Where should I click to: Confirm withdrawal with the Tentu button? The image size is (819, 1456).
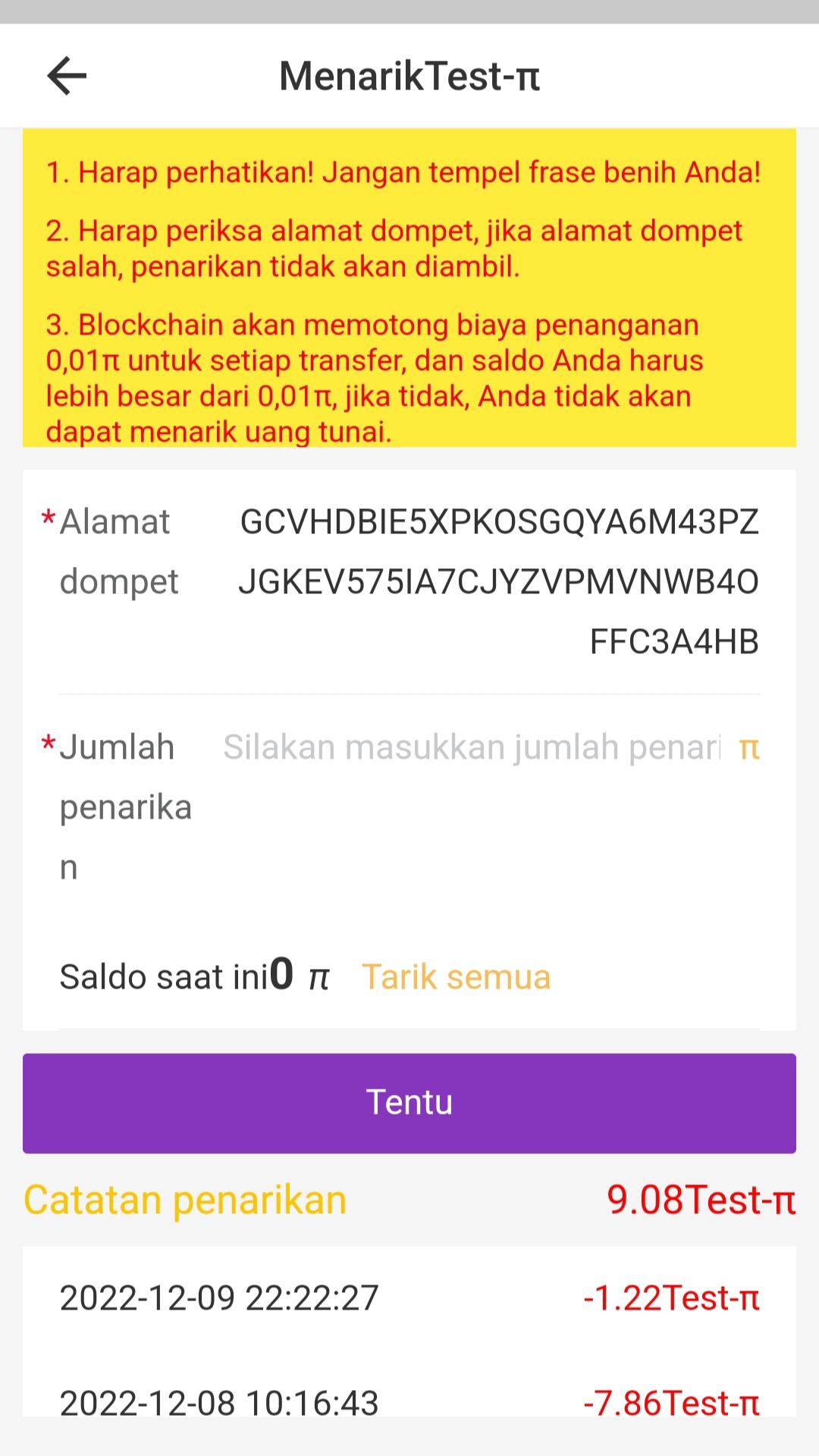point(409,1102)
